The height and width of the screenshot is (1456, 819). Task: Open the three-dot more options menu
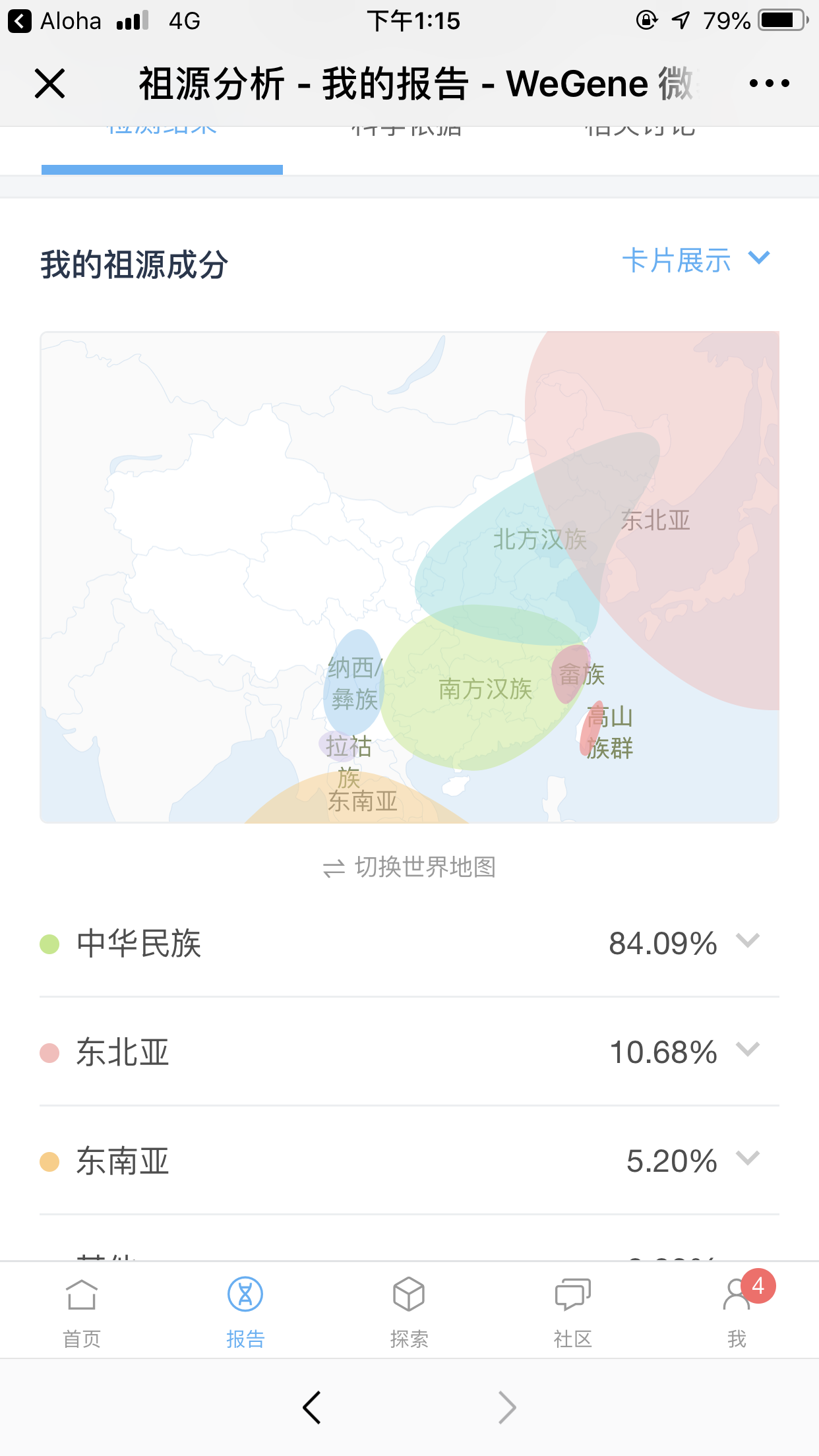coord(769,83)
